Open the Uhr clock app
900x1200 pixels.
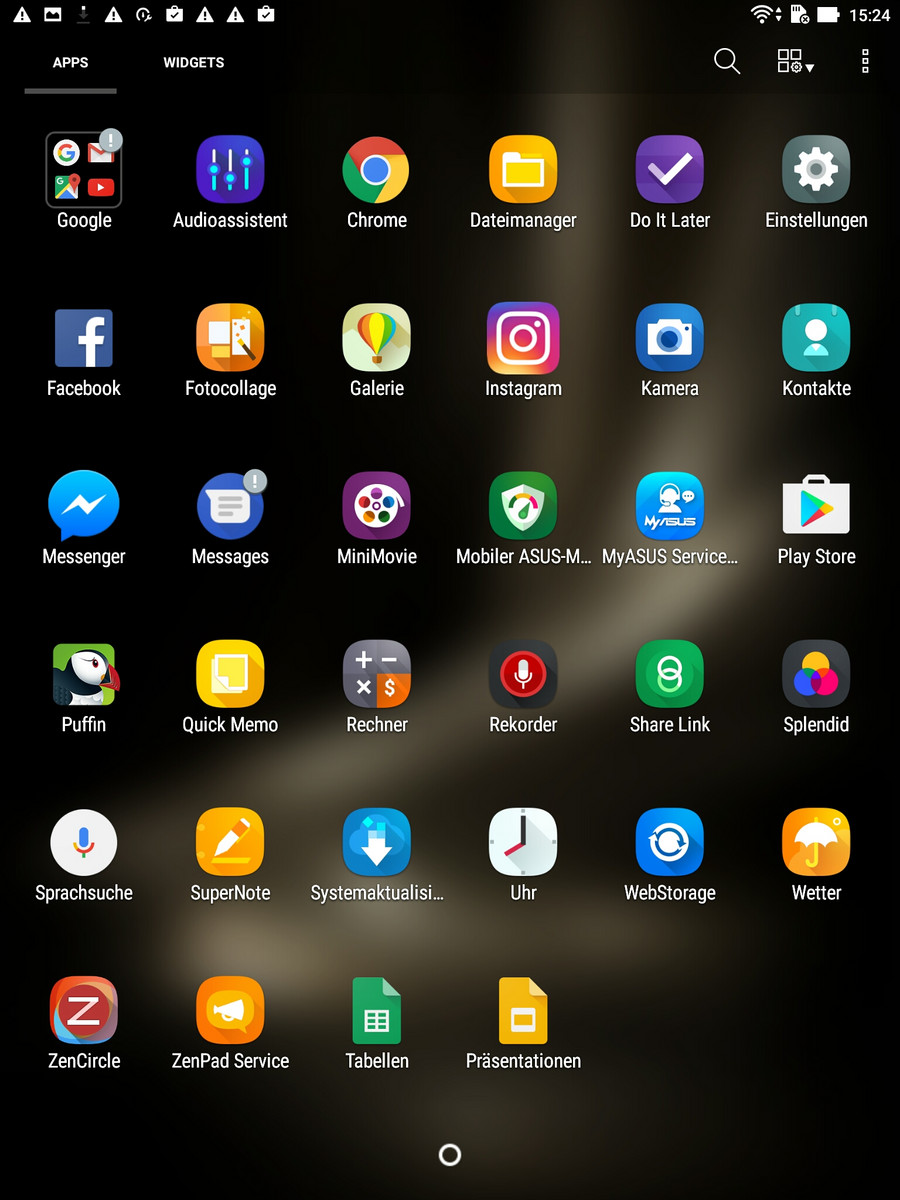523,844
